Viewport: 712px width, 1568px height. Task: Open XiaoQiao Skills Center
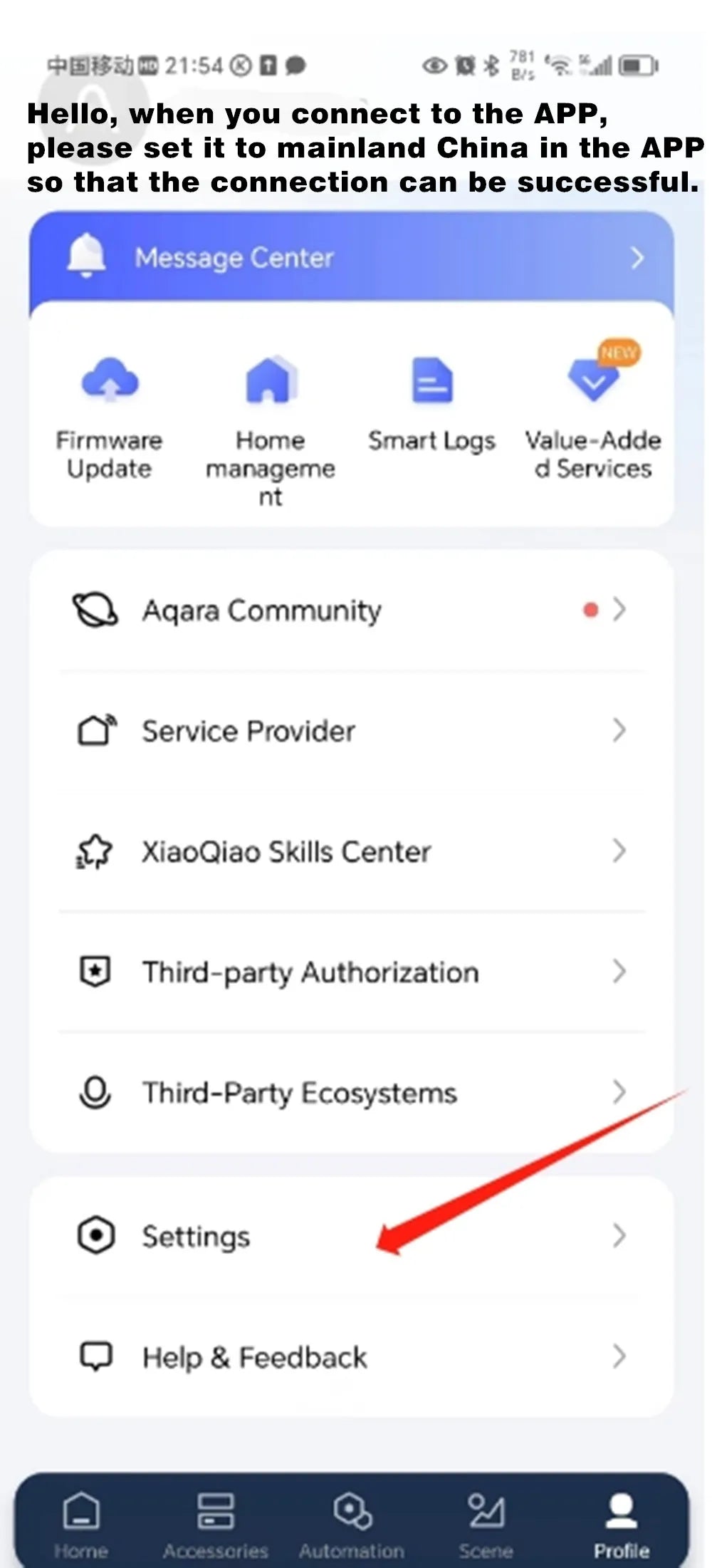(x=351, y=851)
